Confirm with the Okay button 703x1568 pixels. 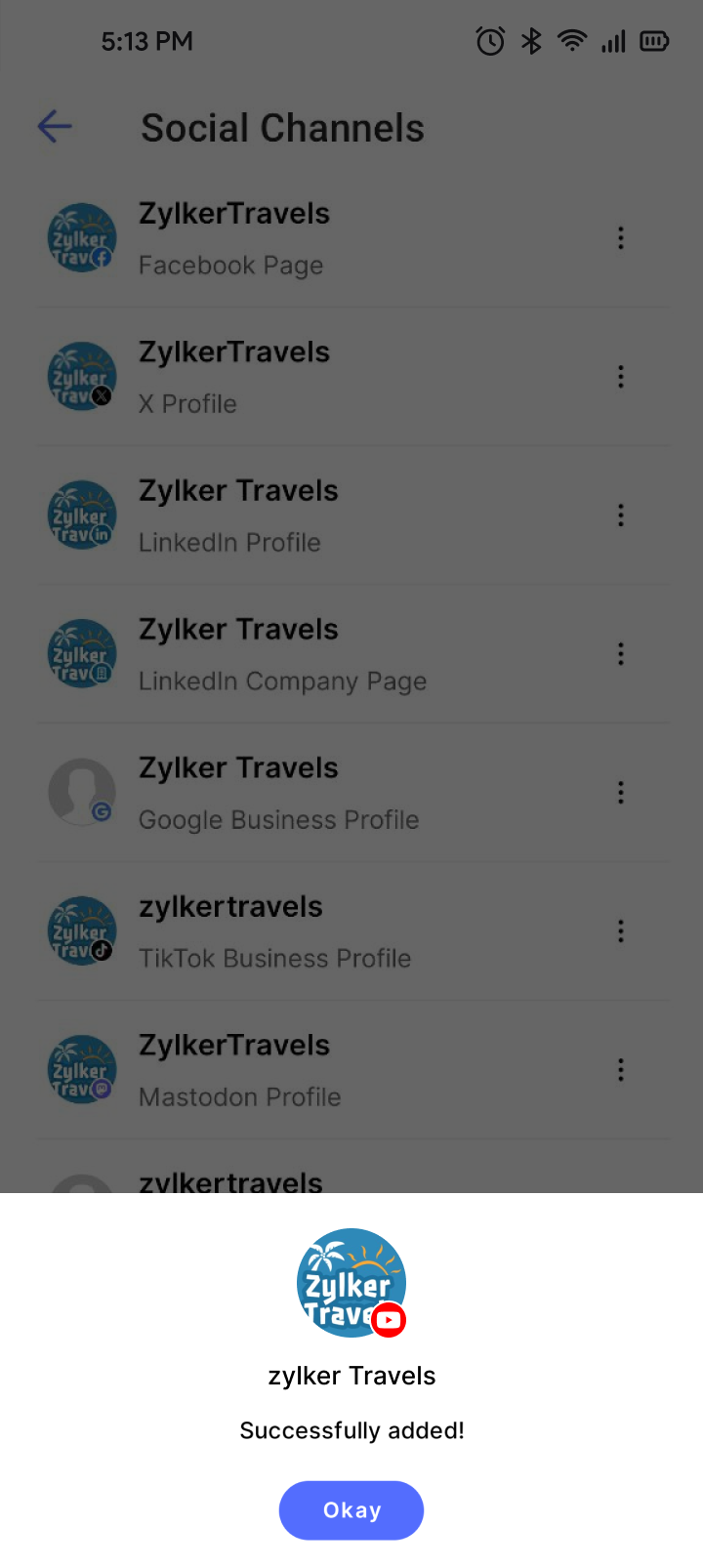click(351, 1510)
